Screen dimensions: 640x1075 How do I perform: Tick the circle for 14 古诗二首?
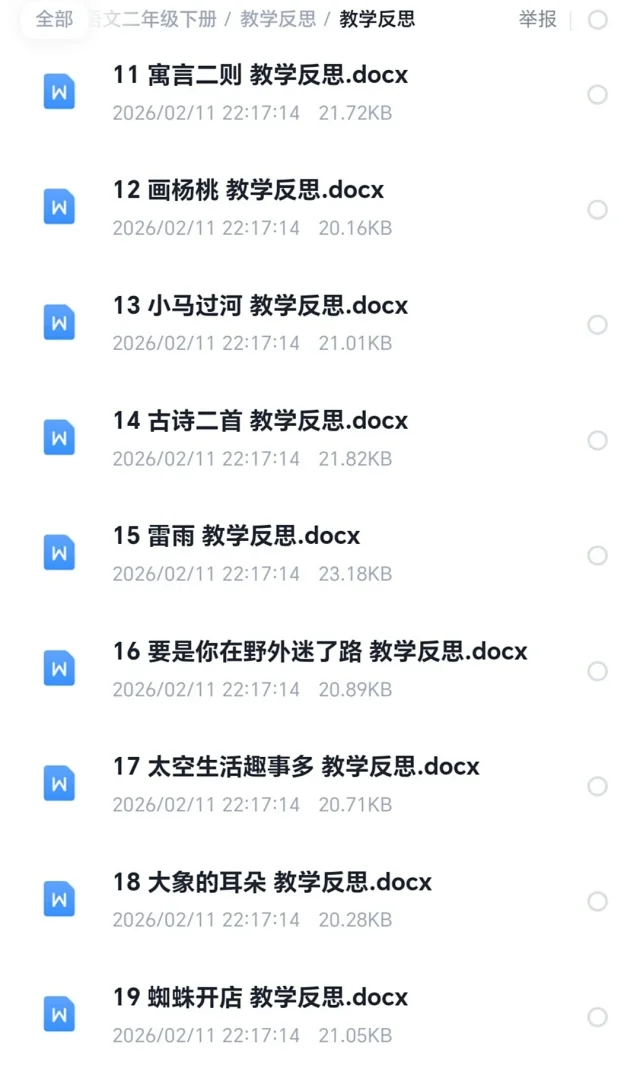597,440
